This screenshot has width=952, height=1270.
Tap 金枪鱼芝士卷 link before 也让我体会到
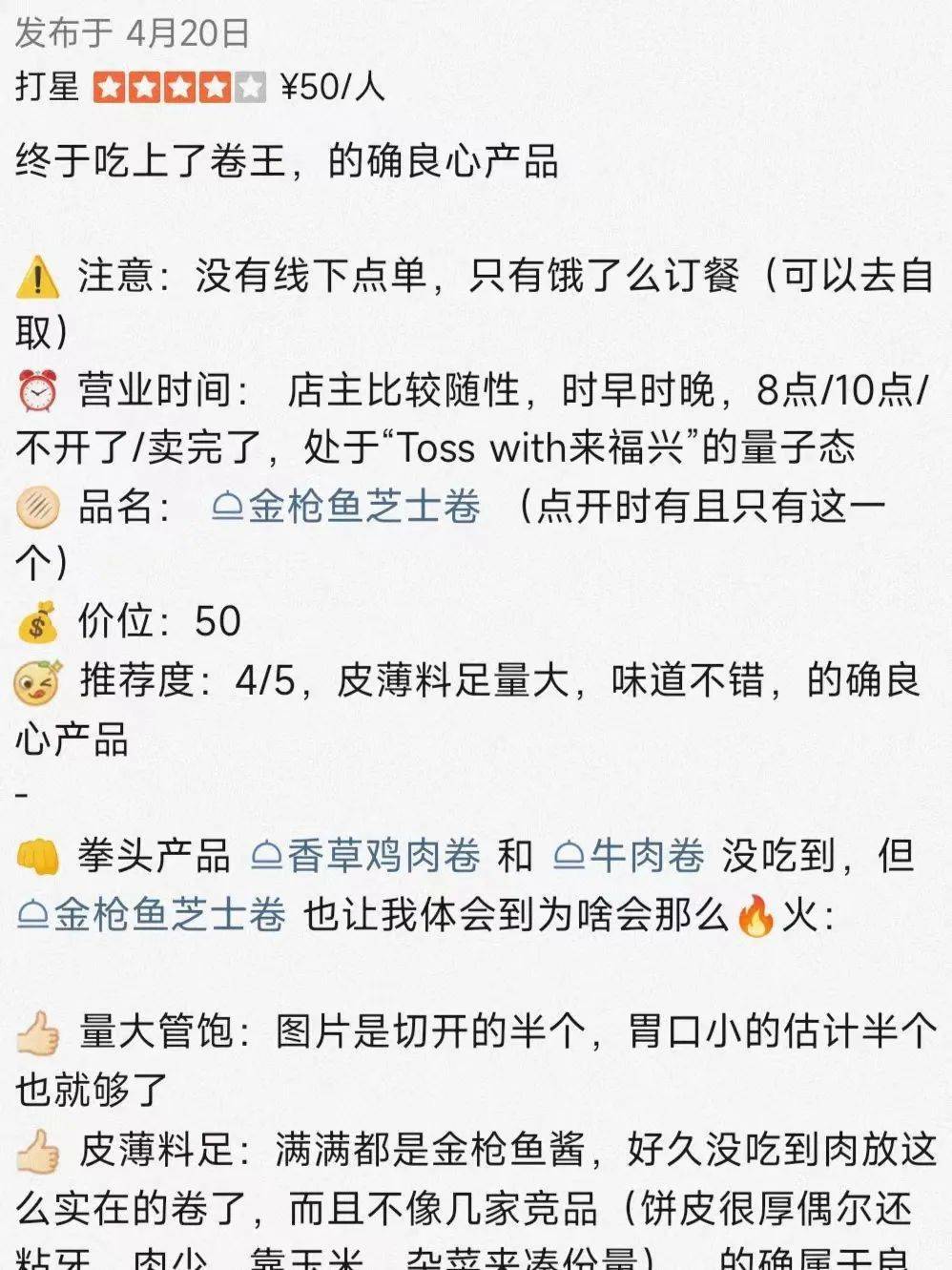(x=152, y=915)
